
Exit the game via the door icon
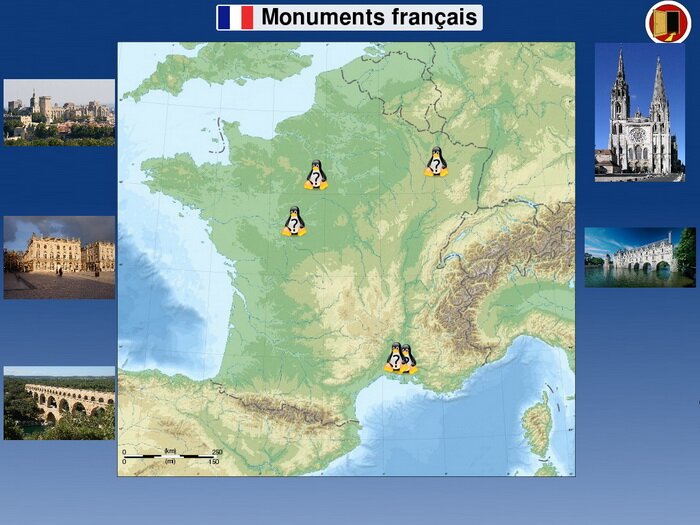pos(668,22)
